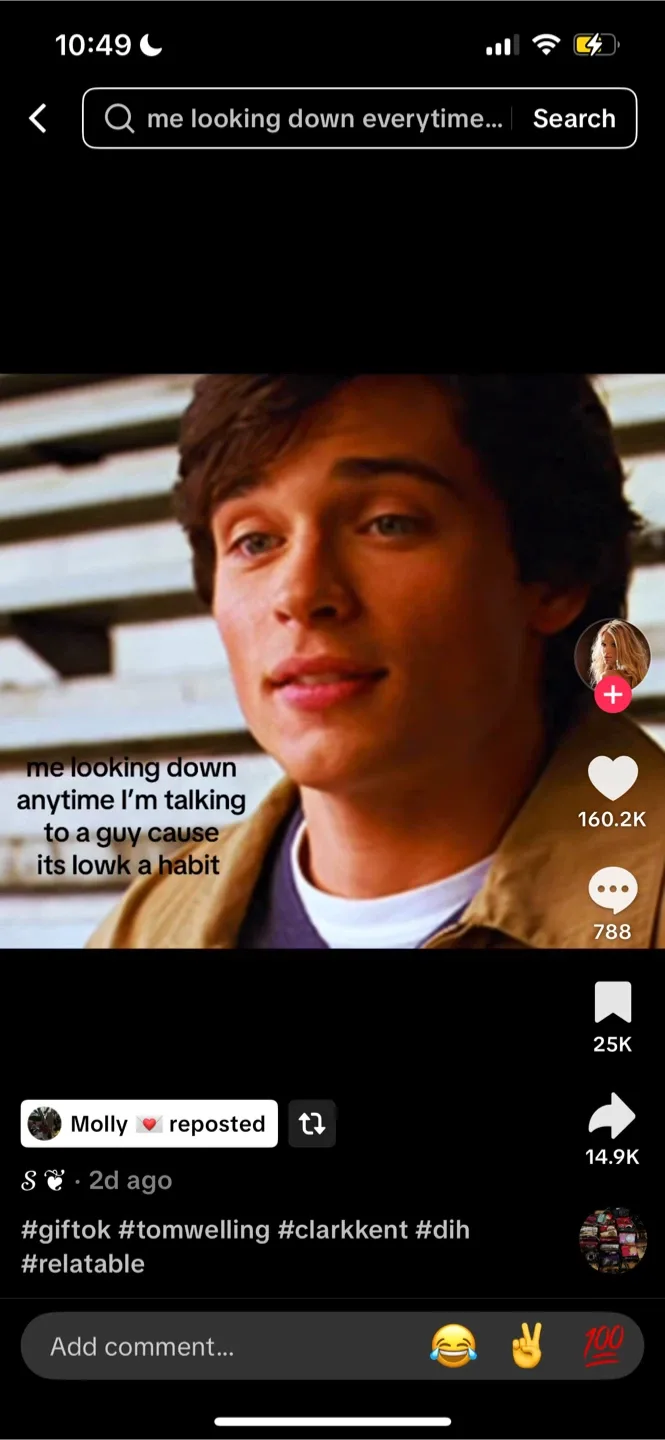Like this video with the heart

[x=612, y=779]
